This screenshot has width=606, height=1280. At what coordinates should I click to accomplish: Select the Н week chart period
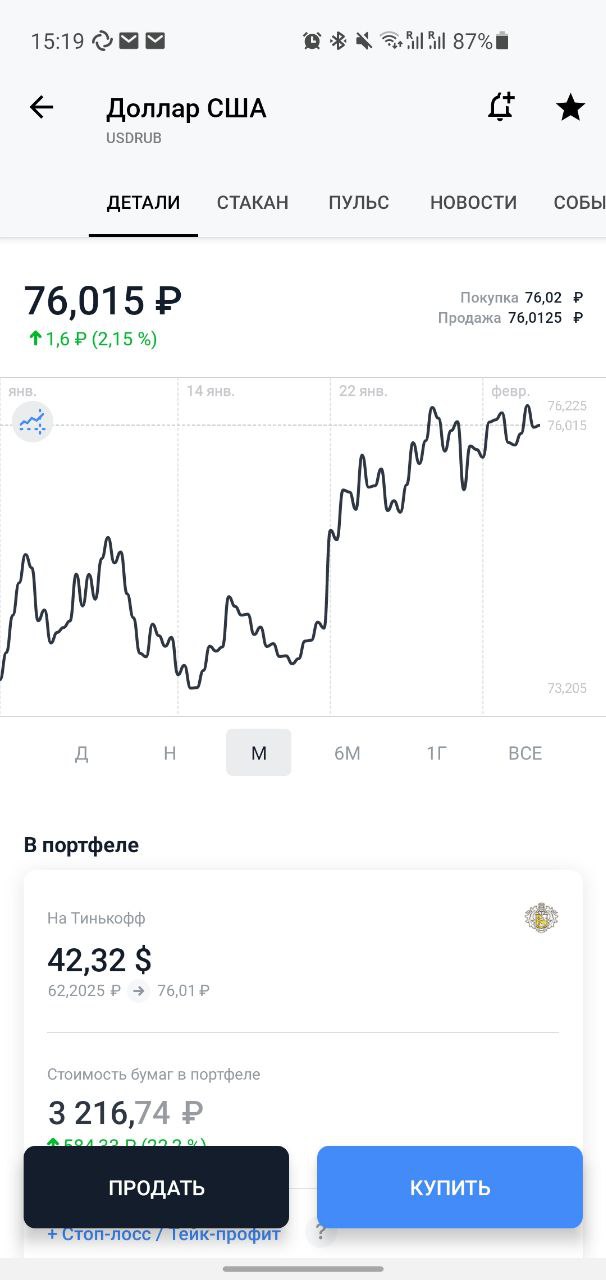point(170,753)
